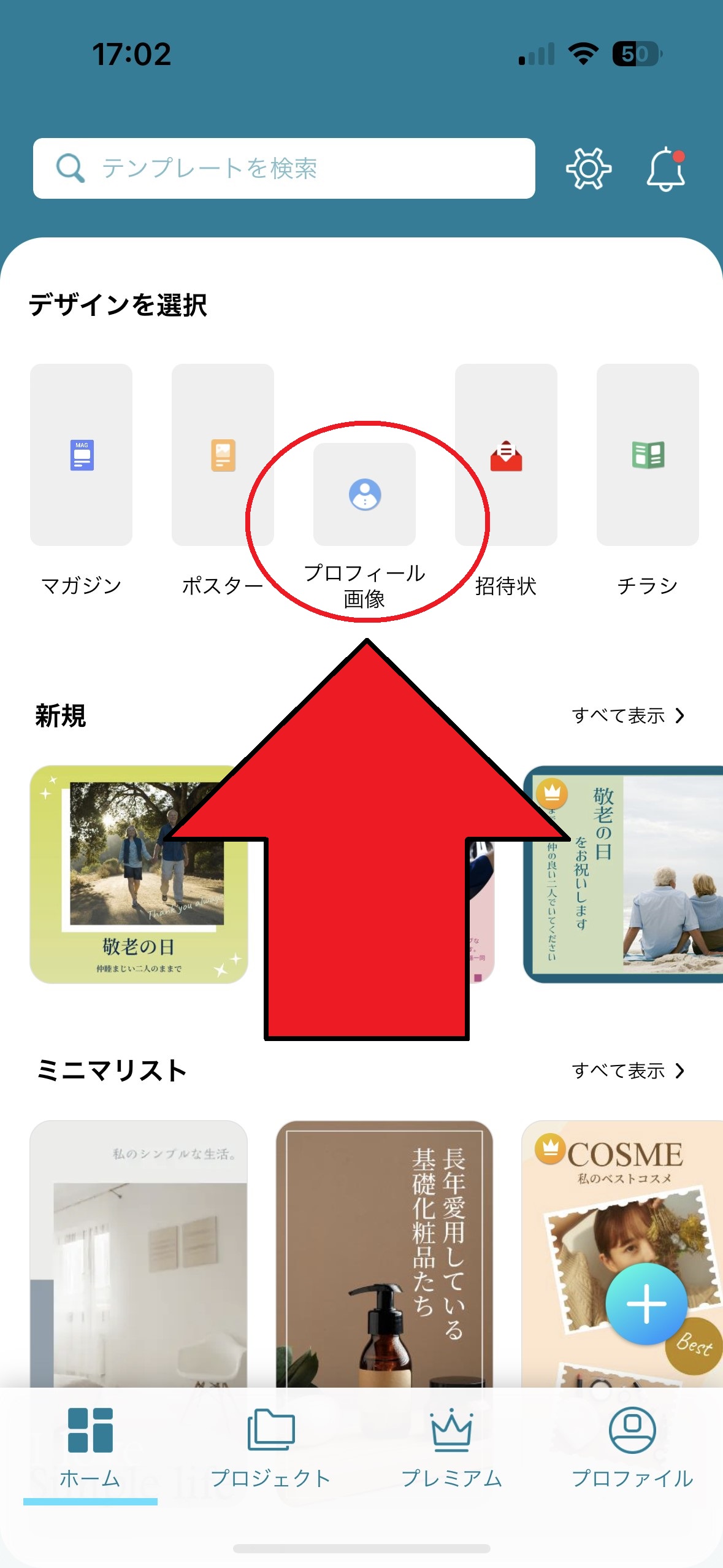Switch to the プロジェクト tab
Screen dimensions: 723x1568
point(270,1448)
